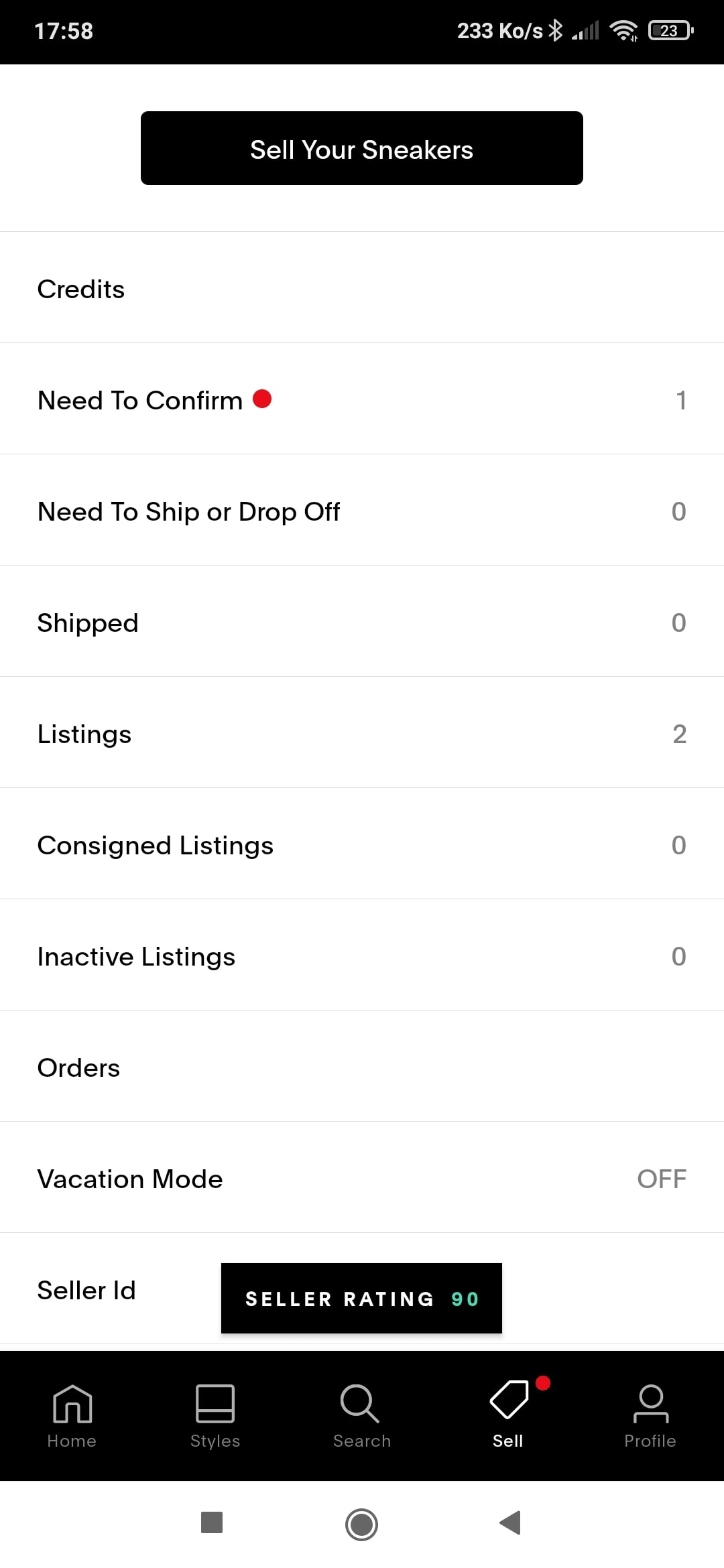
Task: Tap the Seller Rating 90 badge
Action: click(361, 1298)
